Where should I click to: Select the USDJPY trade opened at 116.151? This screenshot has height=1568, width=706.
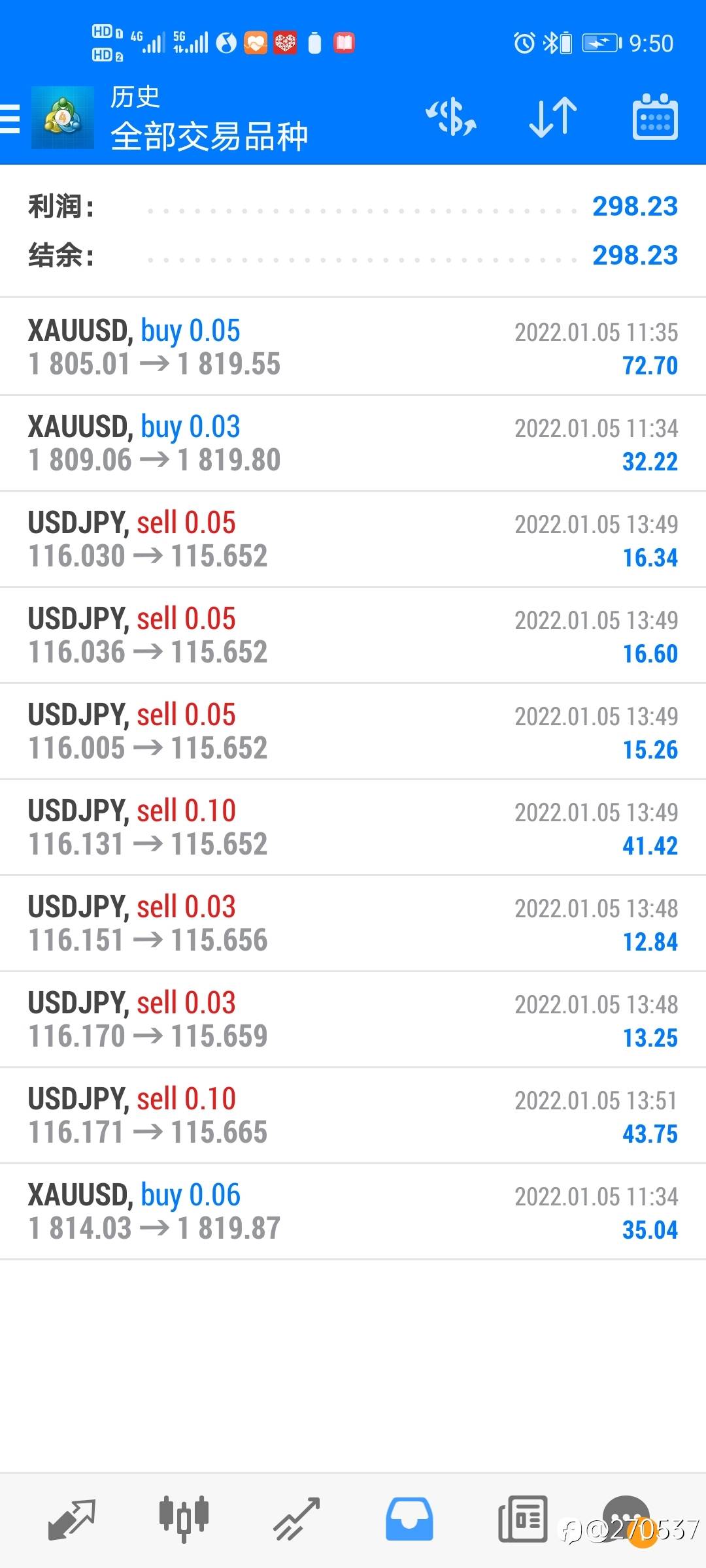click(x=353, y=923)
